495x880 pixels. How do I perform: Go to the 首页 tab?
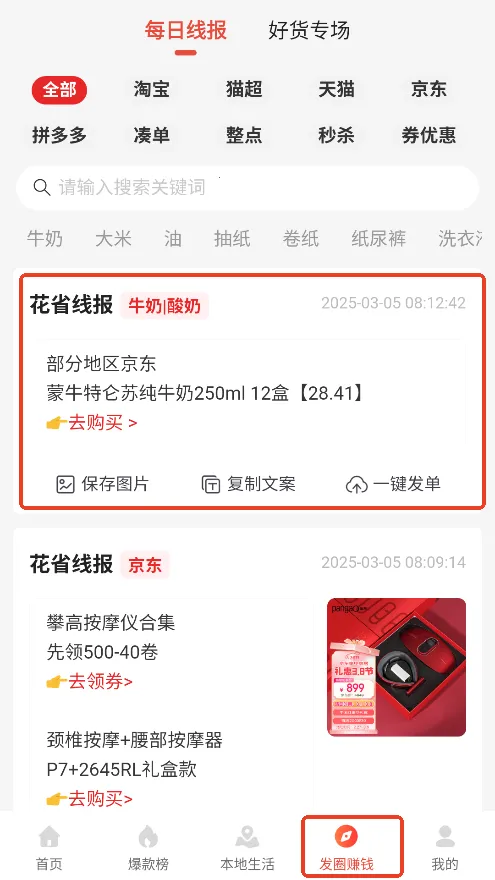point(49,847)
